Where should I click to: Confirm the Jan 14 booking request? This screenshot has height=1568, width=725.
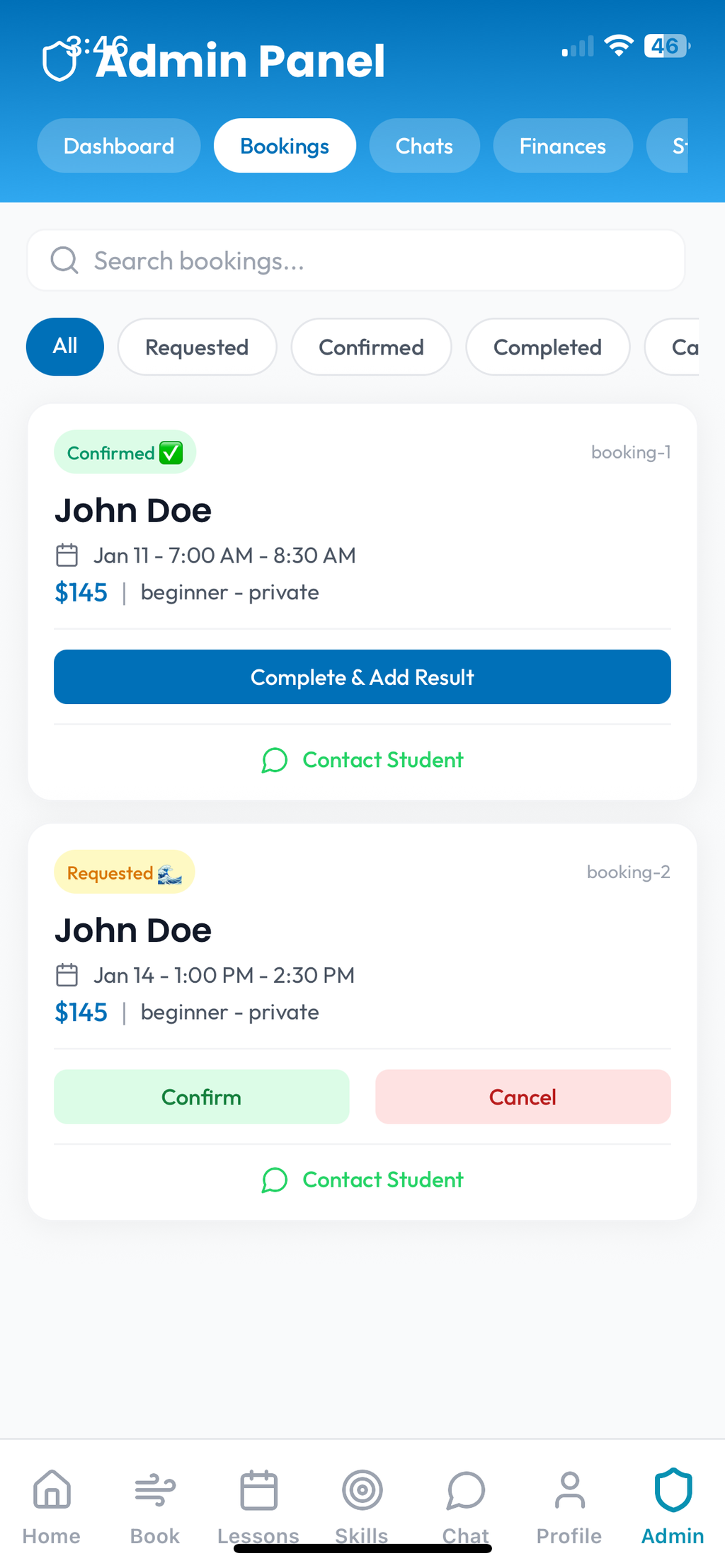tap(201, 1097)
